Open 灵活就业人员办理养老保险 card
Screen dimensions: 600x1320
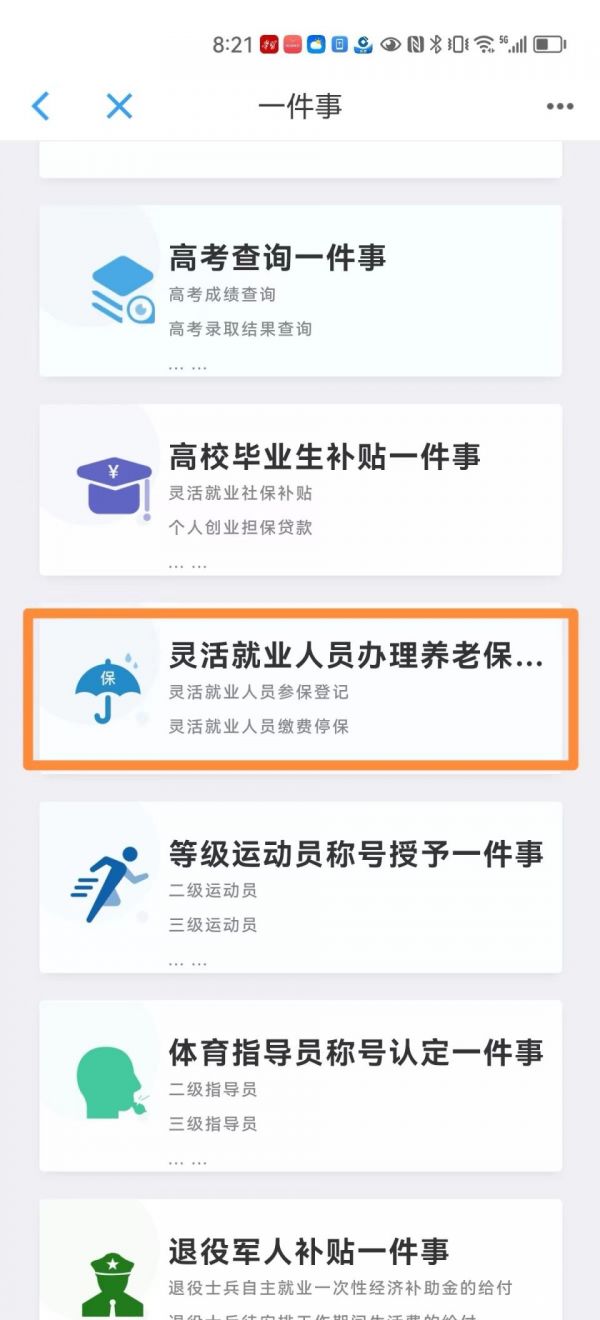(300, 688)
